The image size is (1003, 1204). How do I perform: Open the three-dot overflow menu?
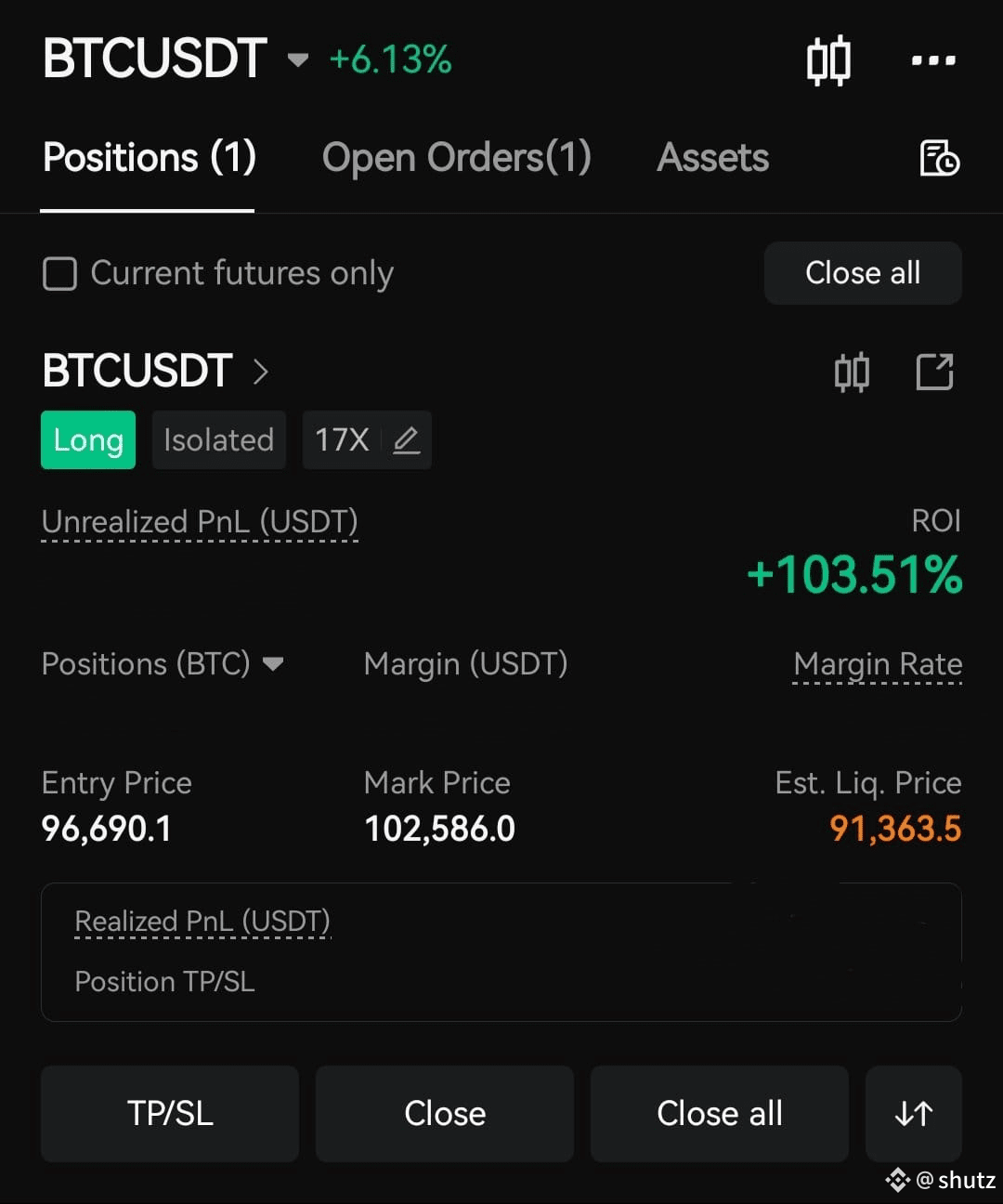pyautogui.click(x=933, y=60)
